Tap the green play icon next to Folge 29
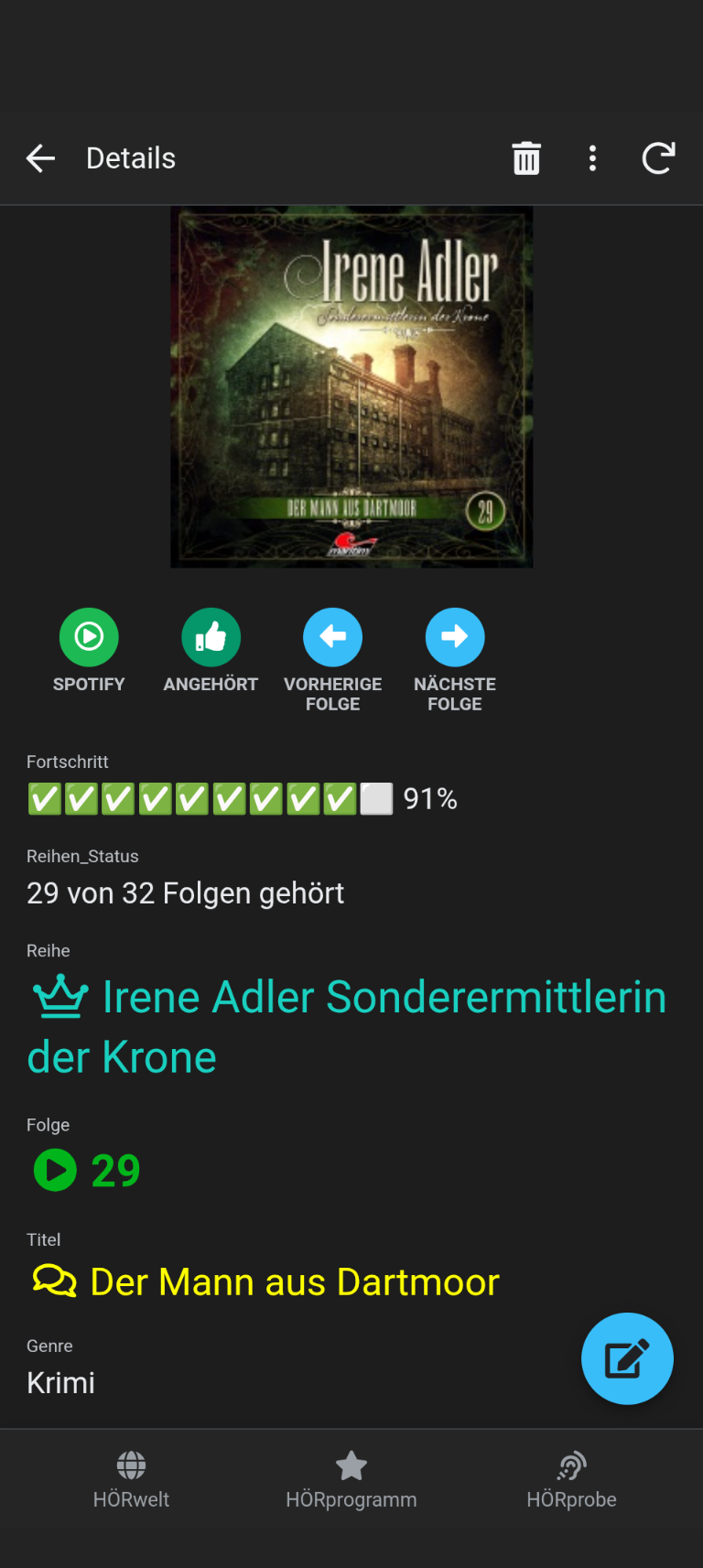This screenshot has width=703, height=1568. 54,1170
